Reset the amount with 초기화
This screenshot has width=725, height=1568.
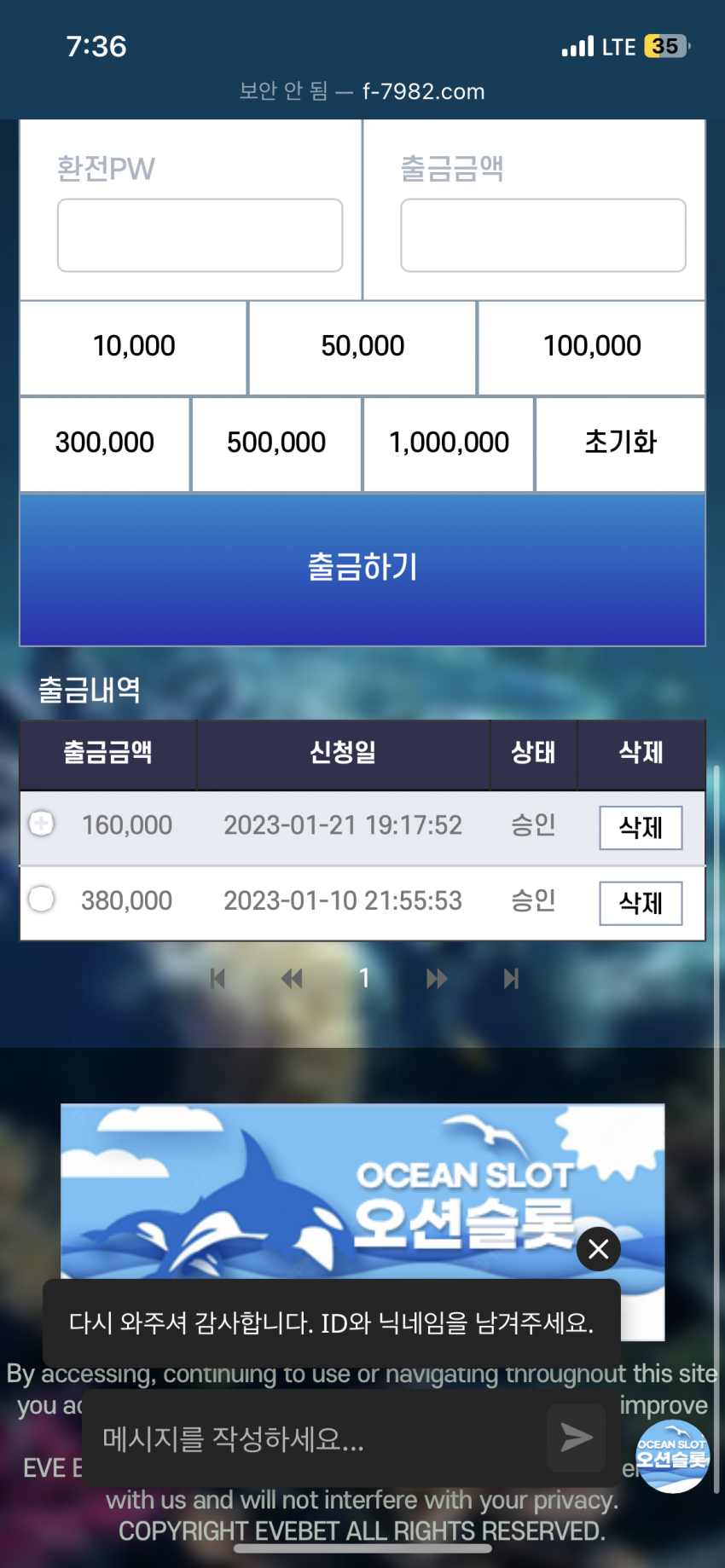pos(620,443)
